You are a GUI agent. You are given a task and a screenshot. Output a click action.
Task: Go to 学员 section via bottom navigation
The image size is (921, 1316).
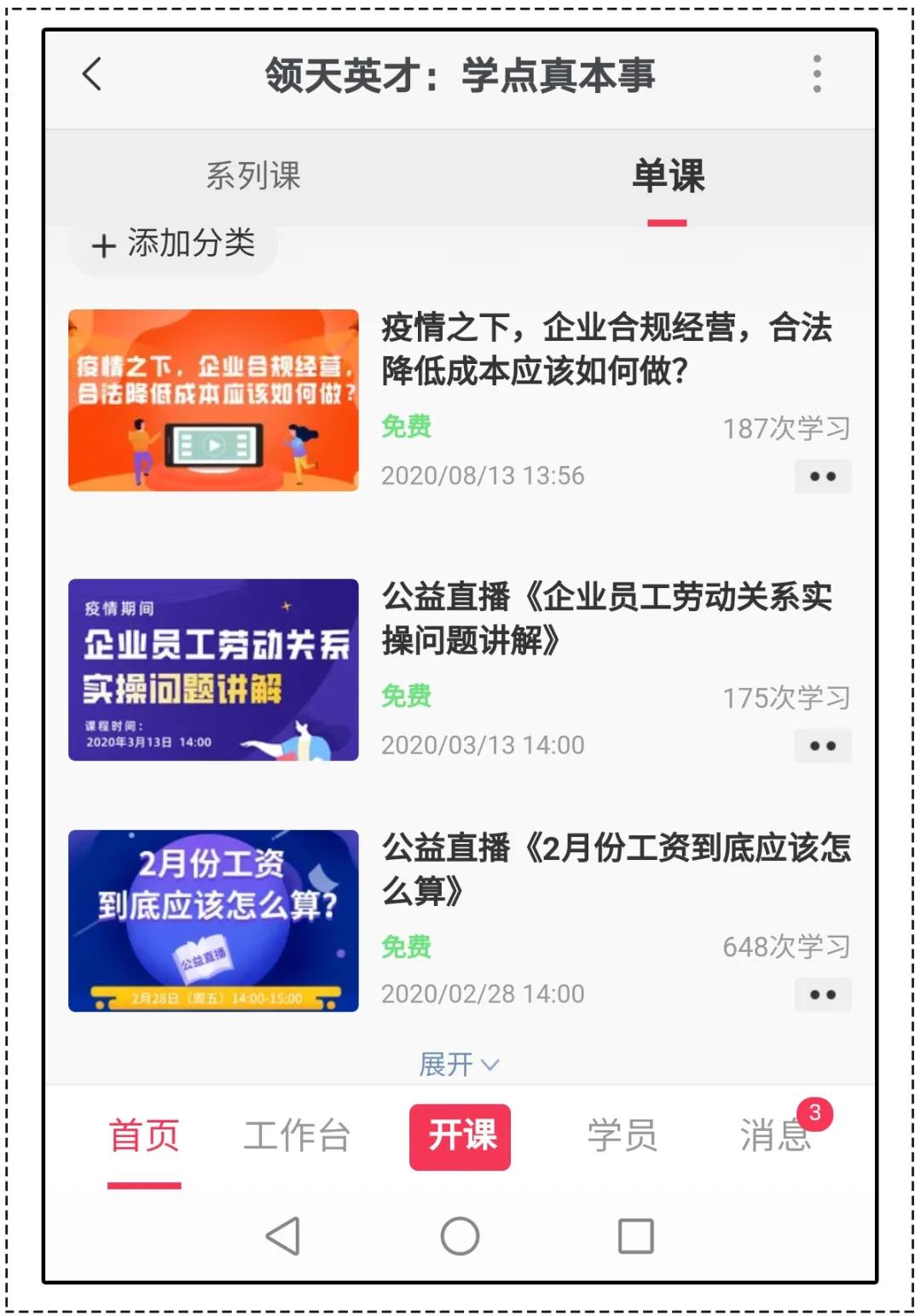pos(622,1134)
